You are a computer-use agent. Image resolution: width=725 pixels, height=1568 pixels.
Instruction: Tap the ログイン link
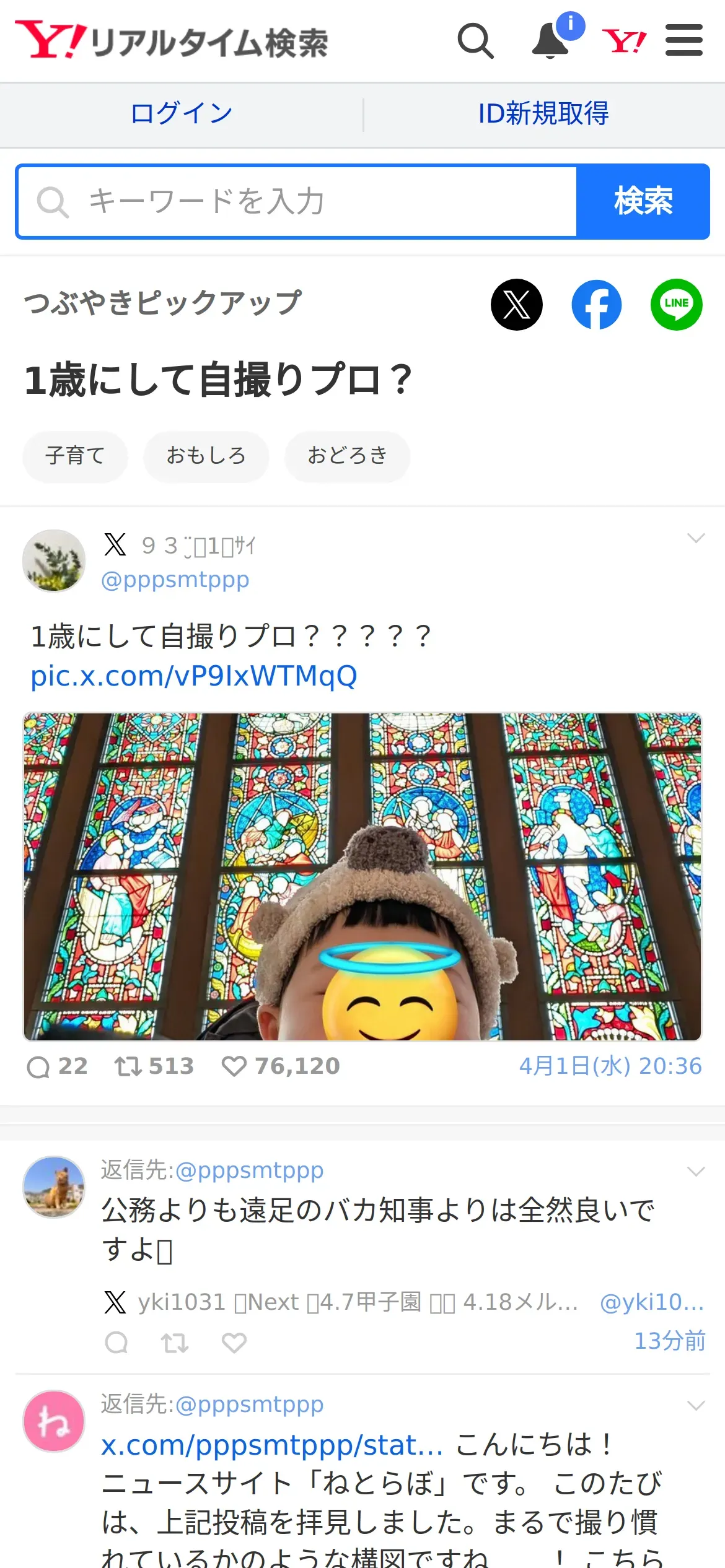pos(182,113)
